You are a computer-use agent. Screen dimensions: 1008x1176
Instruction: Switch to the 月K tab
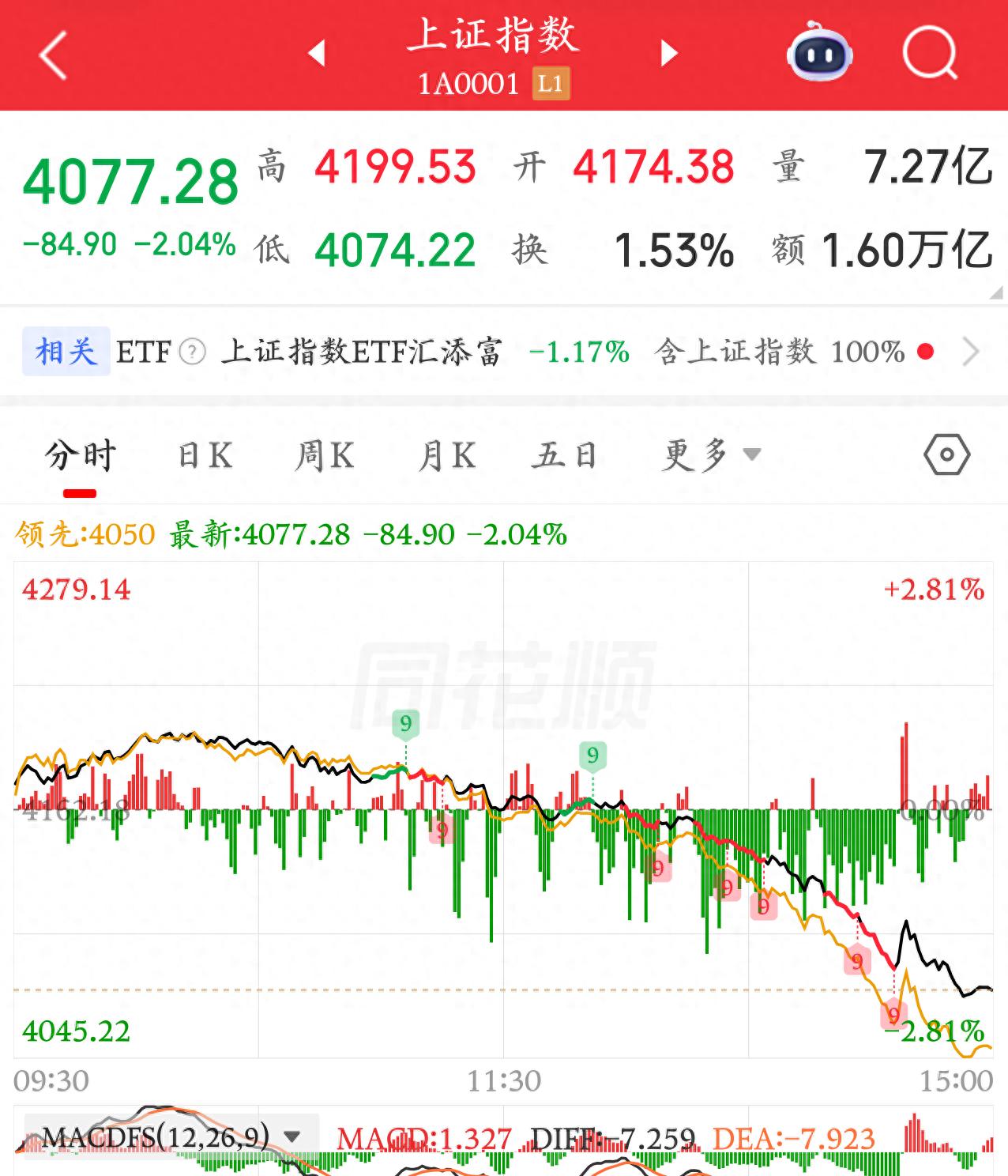447,456
